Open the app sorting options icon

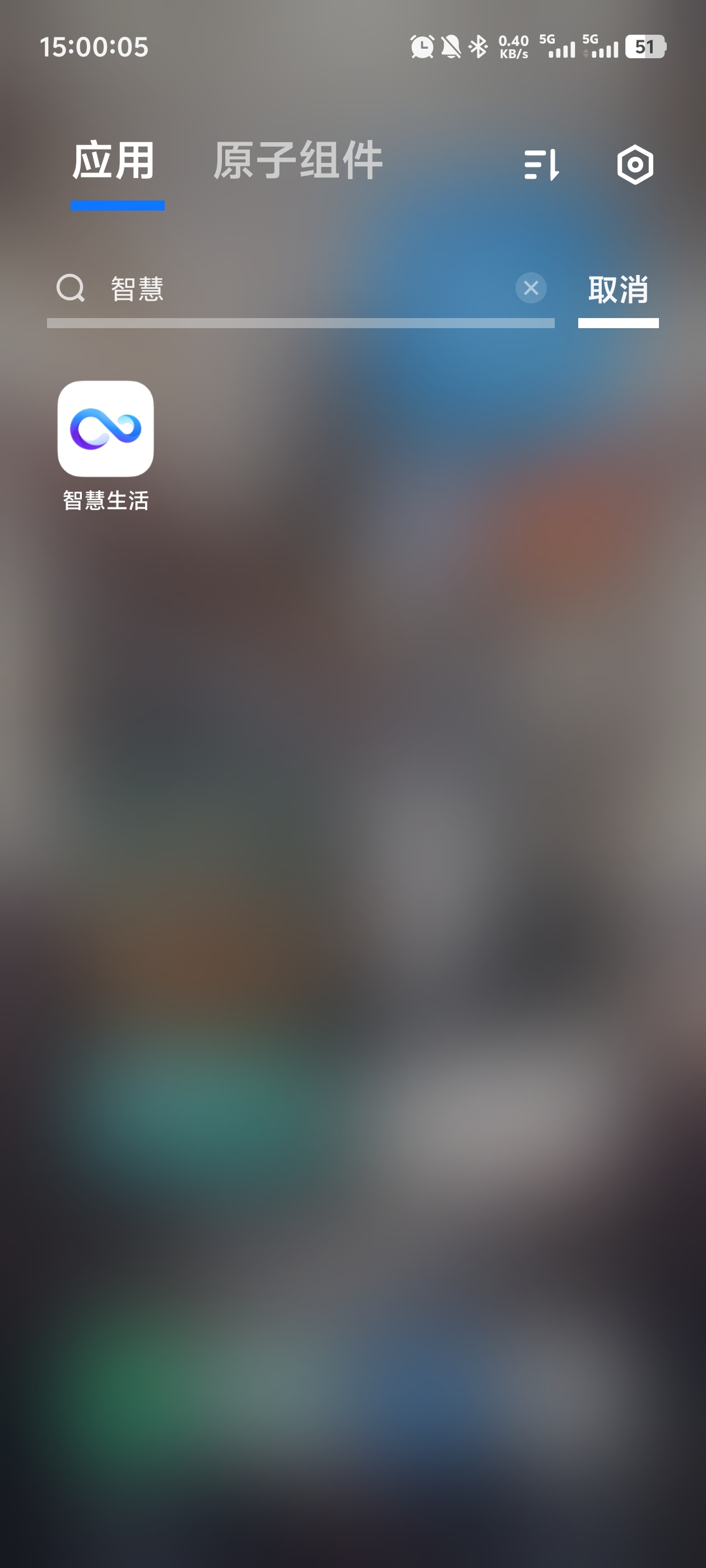click(x=541, y=164)
